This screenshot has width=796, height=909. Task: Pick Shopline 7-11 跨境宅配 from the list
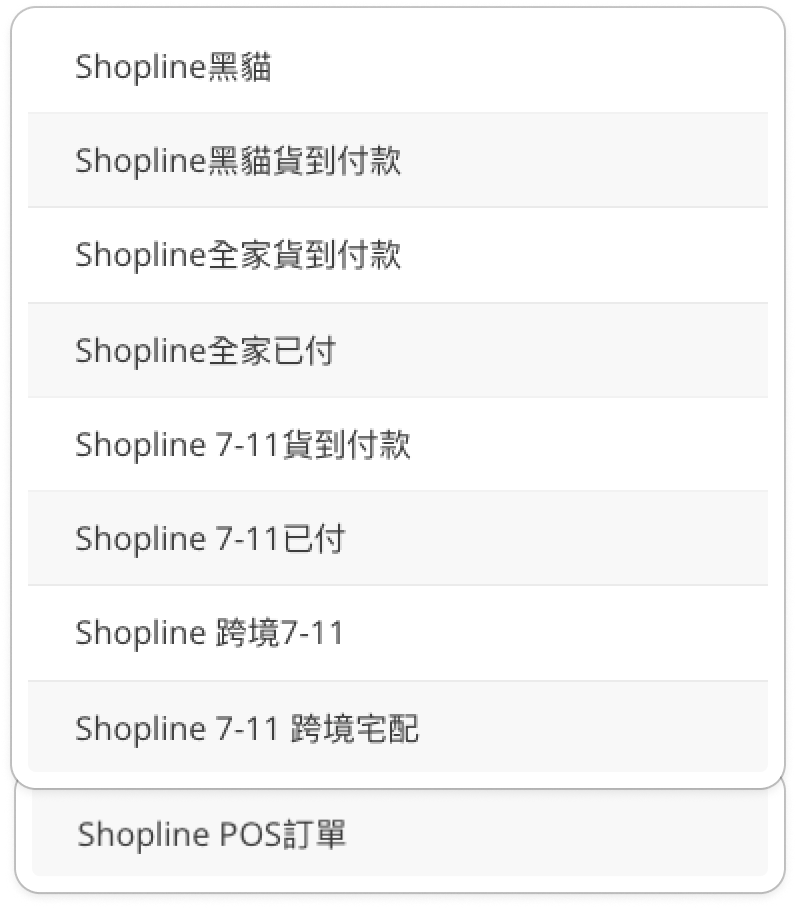(x=246, y=728)
